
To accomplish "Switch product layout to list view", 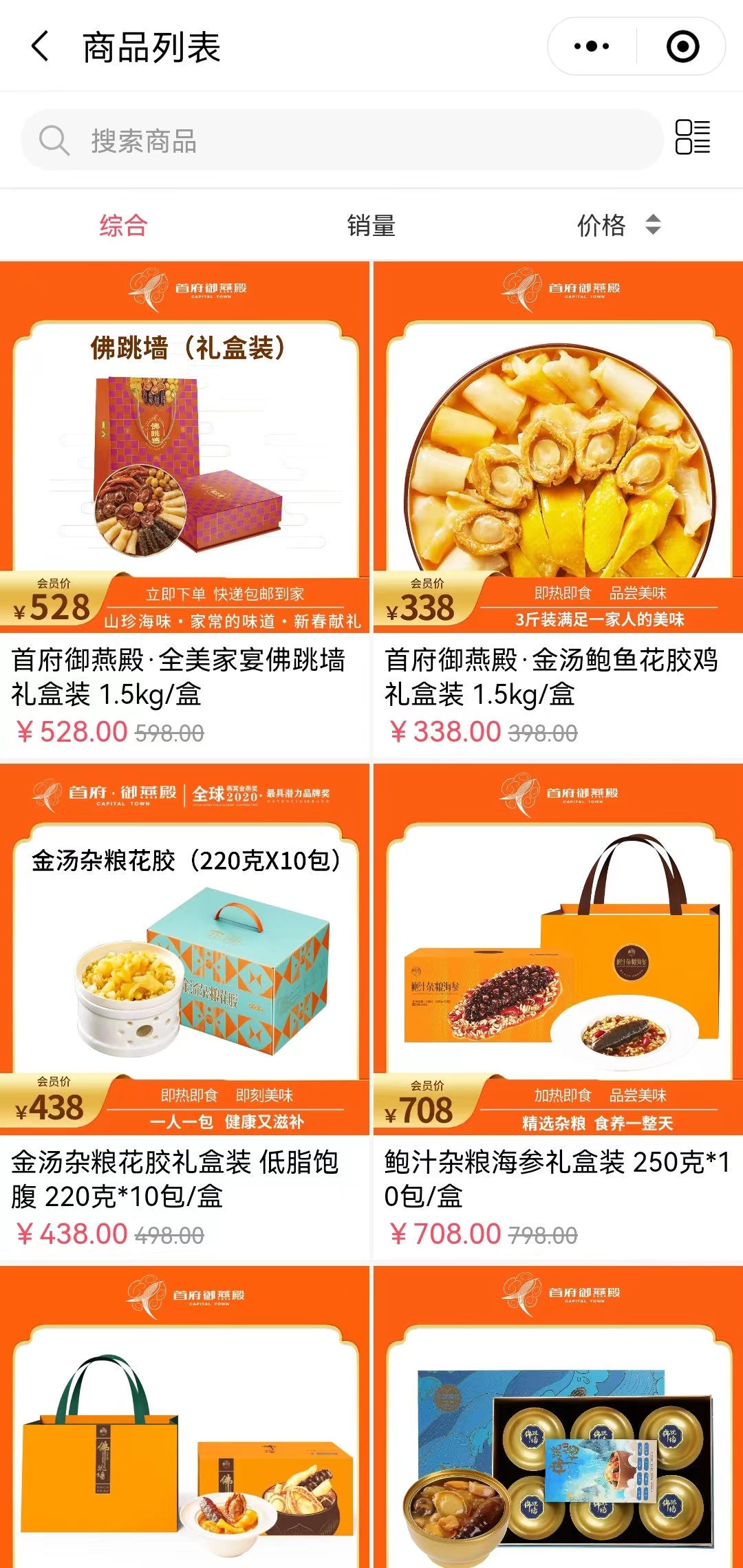I will (692, 137).
